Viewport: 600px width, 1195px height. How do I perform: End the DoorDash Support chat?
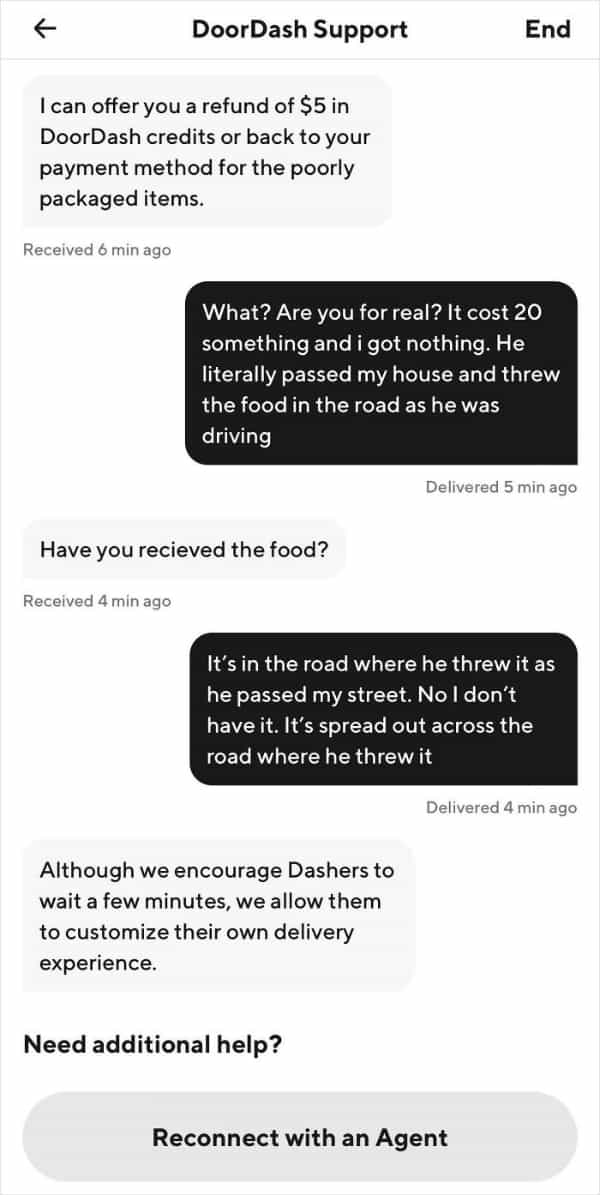pyautogui.click(x=547, y=29)
